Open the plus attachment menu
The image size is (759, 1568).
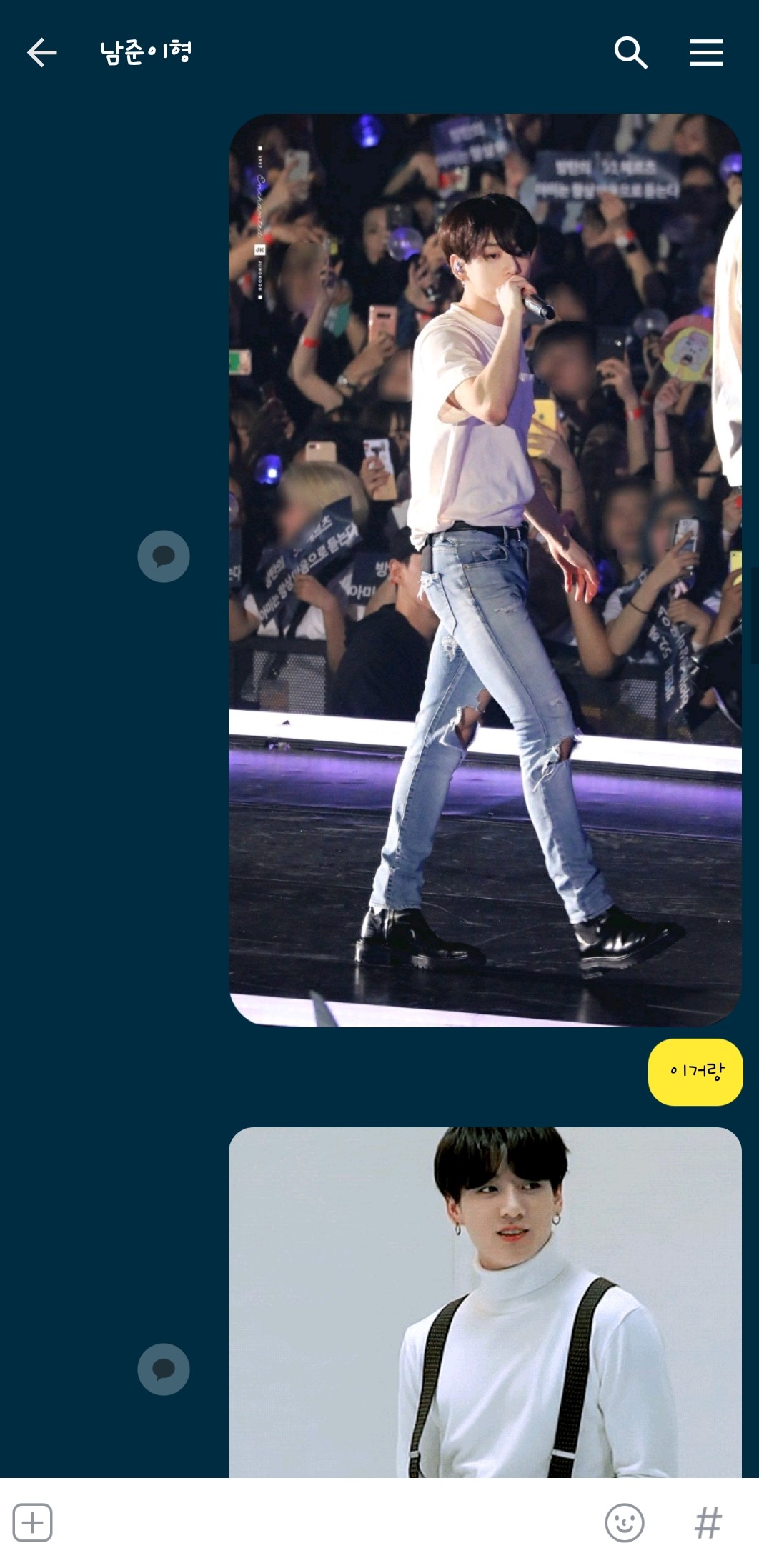point(33,1523)
